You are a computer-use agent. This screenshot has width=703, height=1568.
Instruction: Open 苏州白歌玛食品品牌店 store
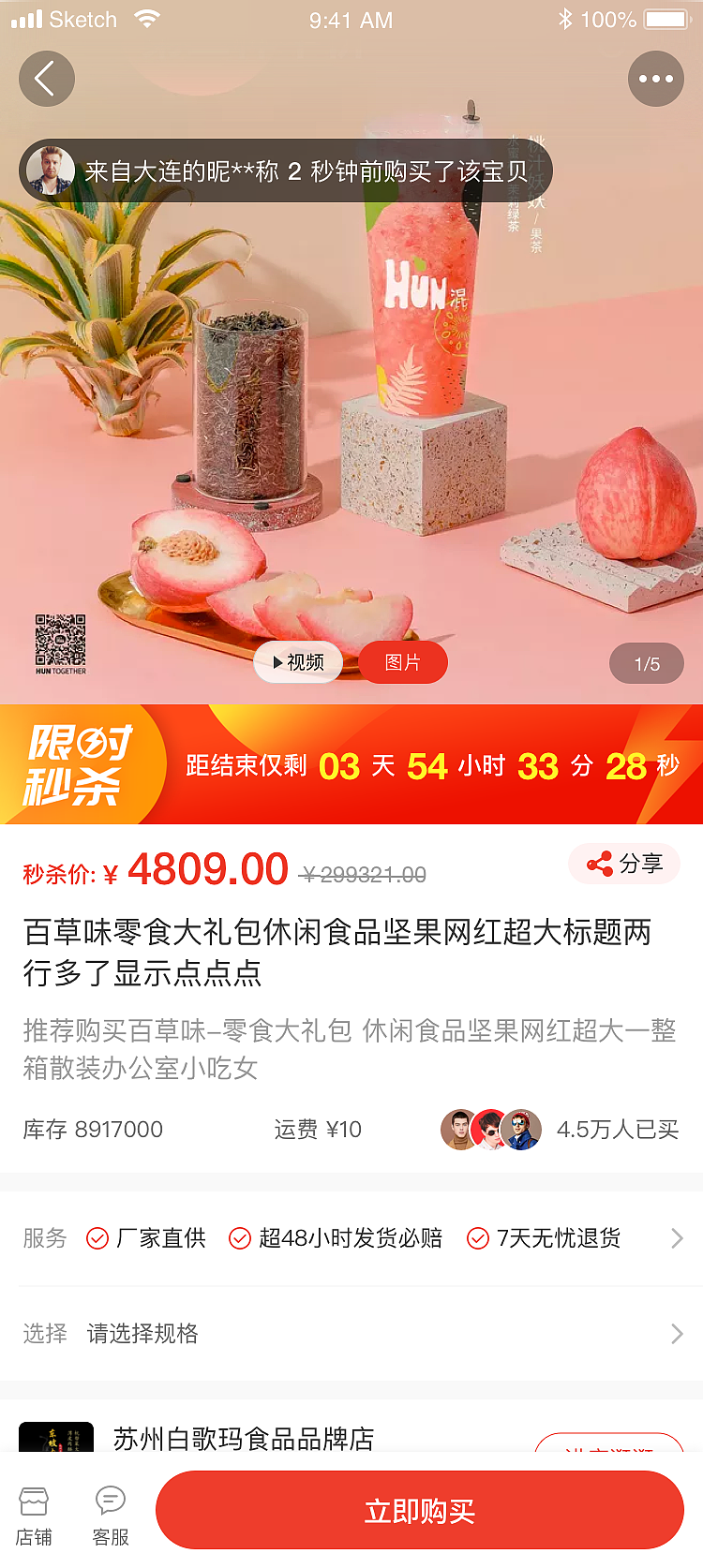click(244, 1437)
